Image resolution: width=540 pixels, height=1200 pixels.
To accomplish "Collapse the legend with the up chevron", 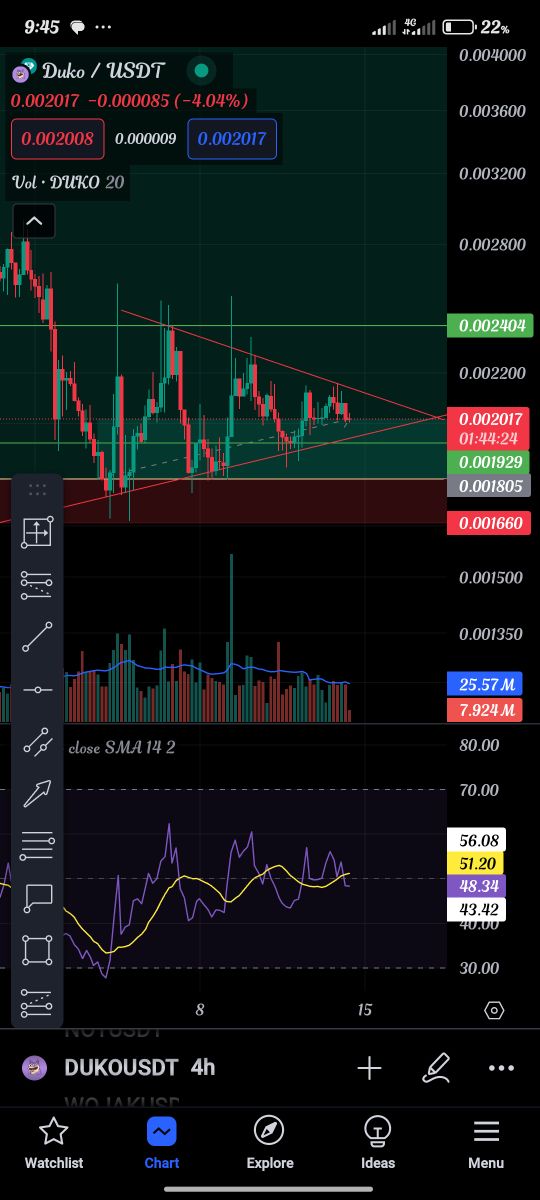I will click(33, 221).
